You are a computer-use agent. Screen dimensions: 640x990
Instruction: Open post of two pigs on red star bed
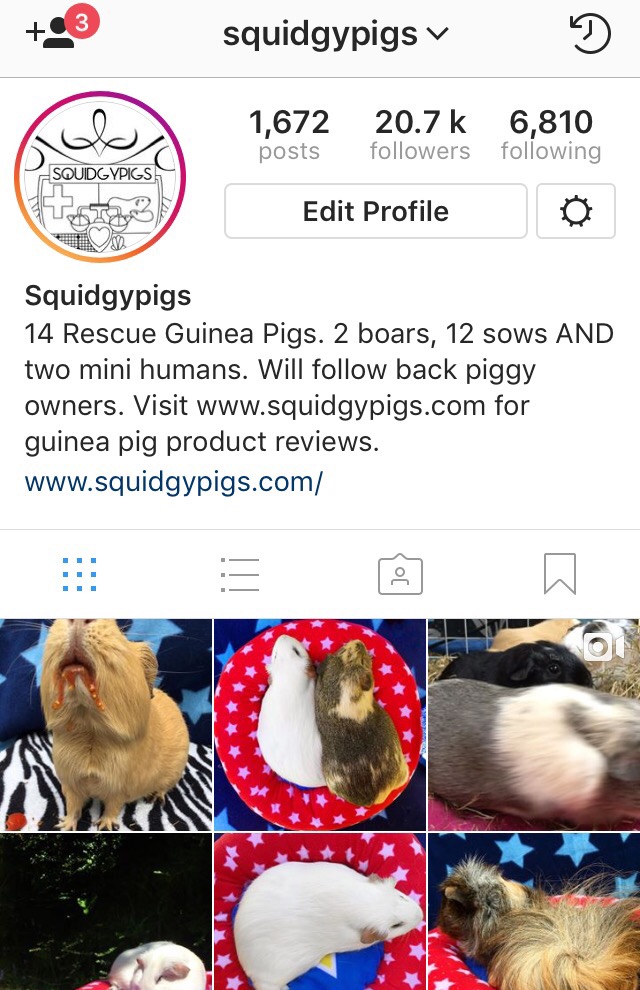[x=320, y=724]
